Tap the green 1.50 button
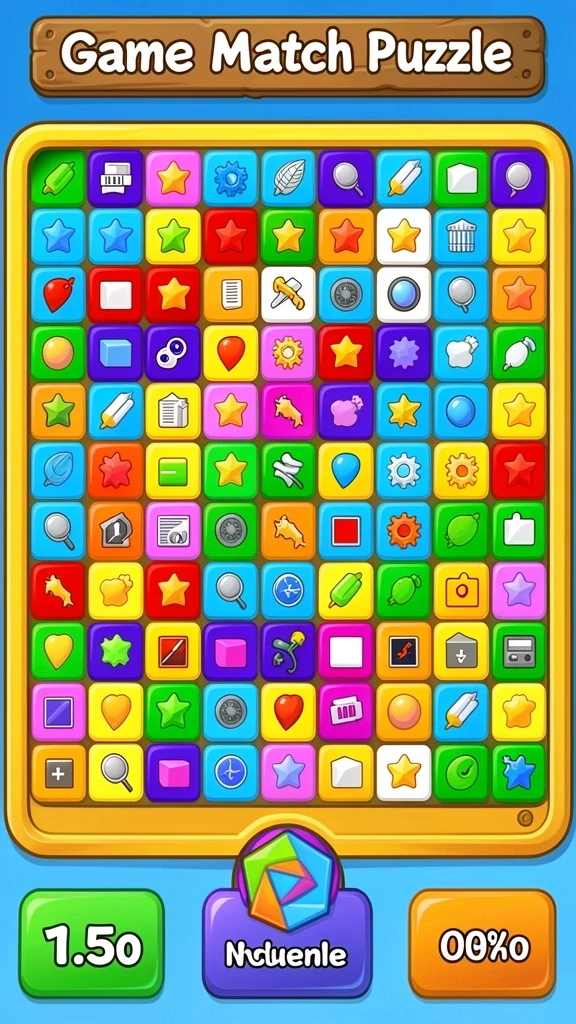Viewport: 576px width, 1024px height. pos(91,943)
